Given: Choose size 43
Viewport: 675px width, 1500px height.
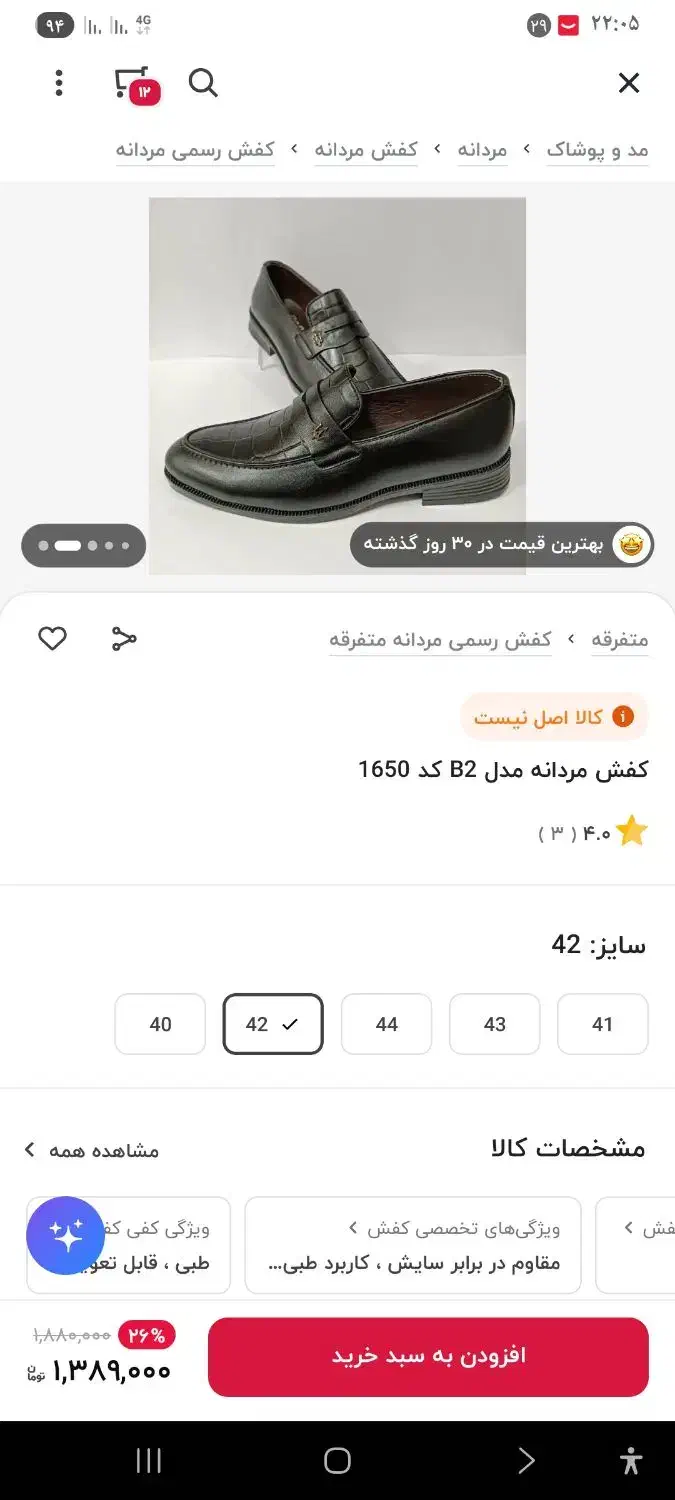Looking at the screenshot, I should [494, 1024].
